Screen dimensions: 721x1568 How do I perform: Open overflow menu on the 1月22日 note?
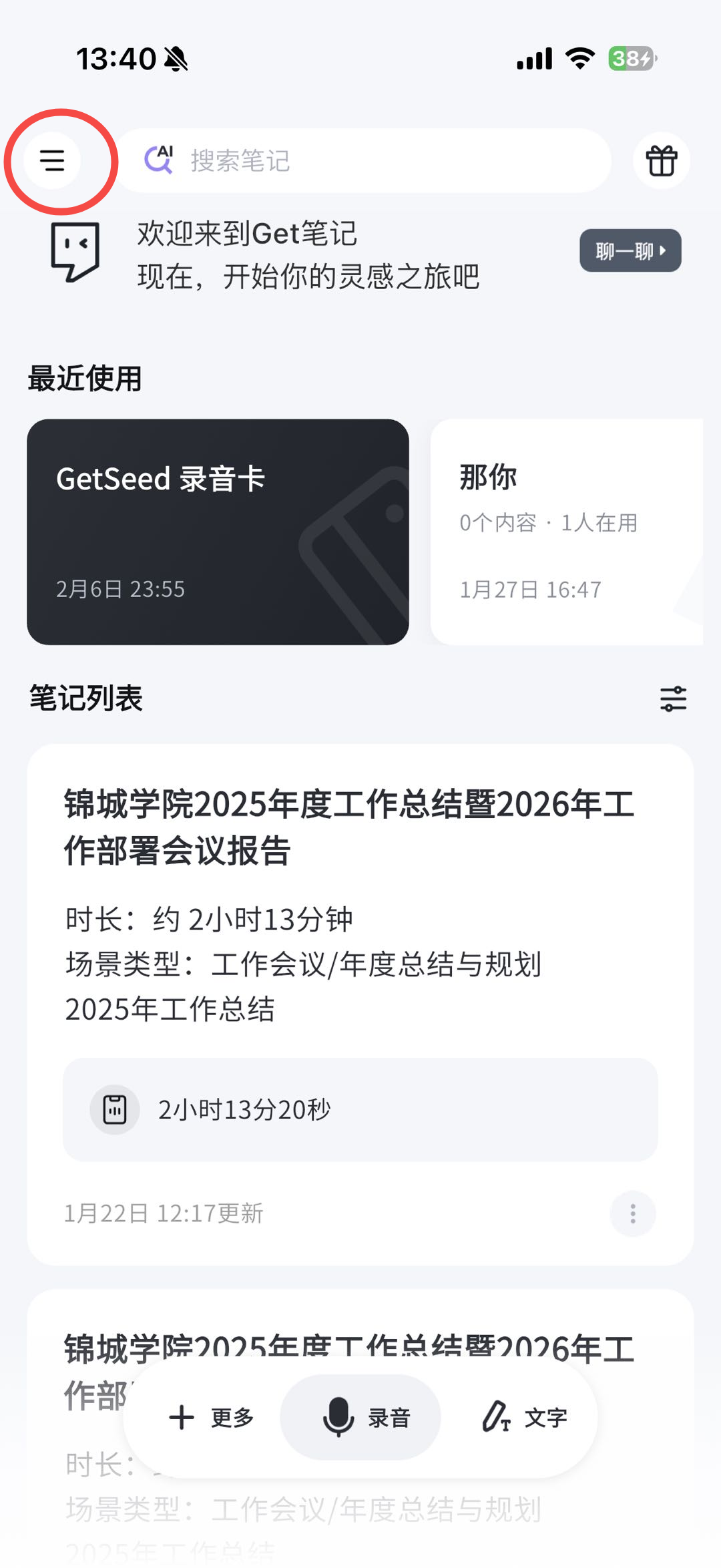632,1213
